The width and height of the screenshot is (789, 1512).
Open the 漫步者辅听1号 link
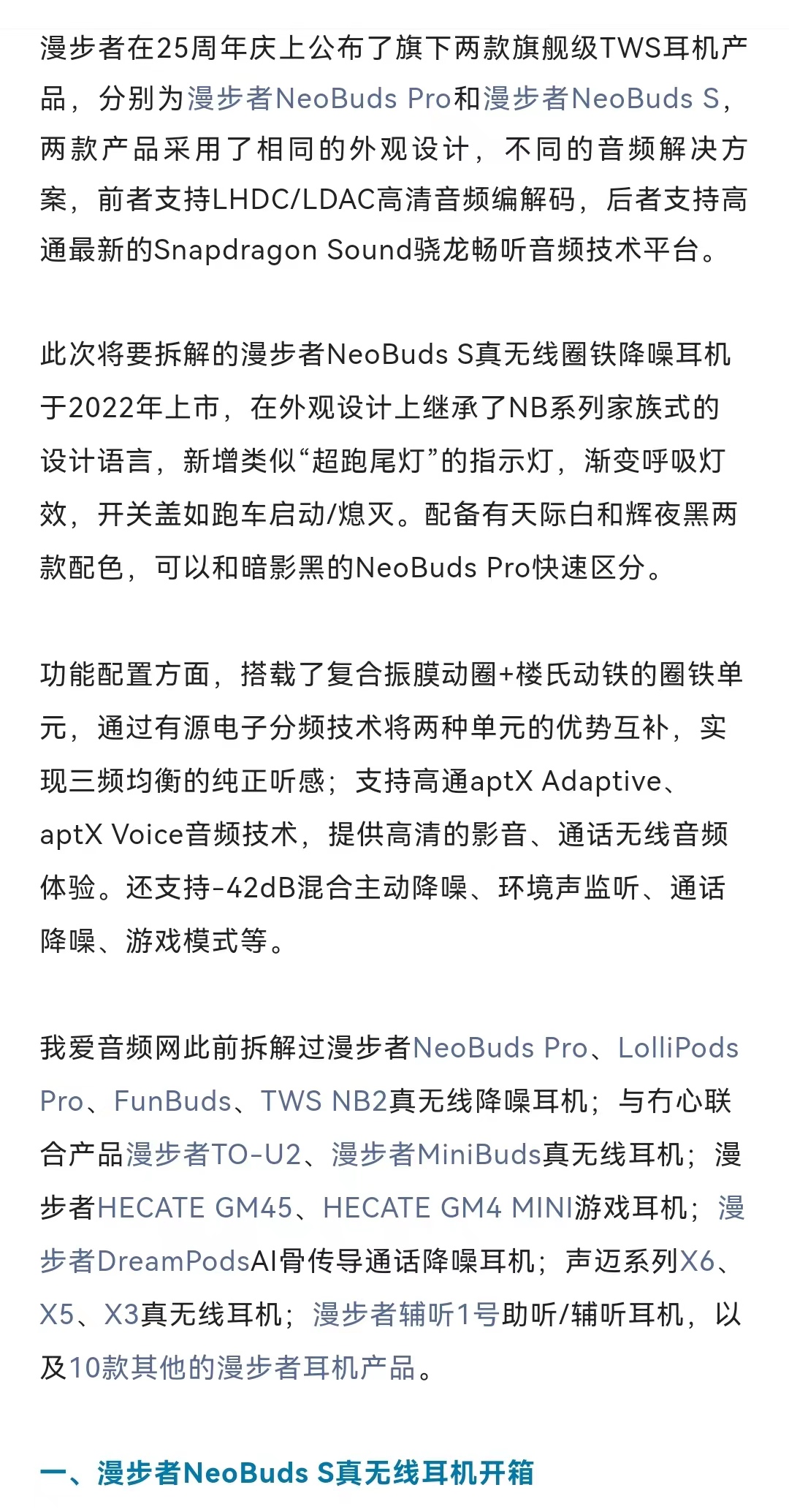[x=405, y=1315]
